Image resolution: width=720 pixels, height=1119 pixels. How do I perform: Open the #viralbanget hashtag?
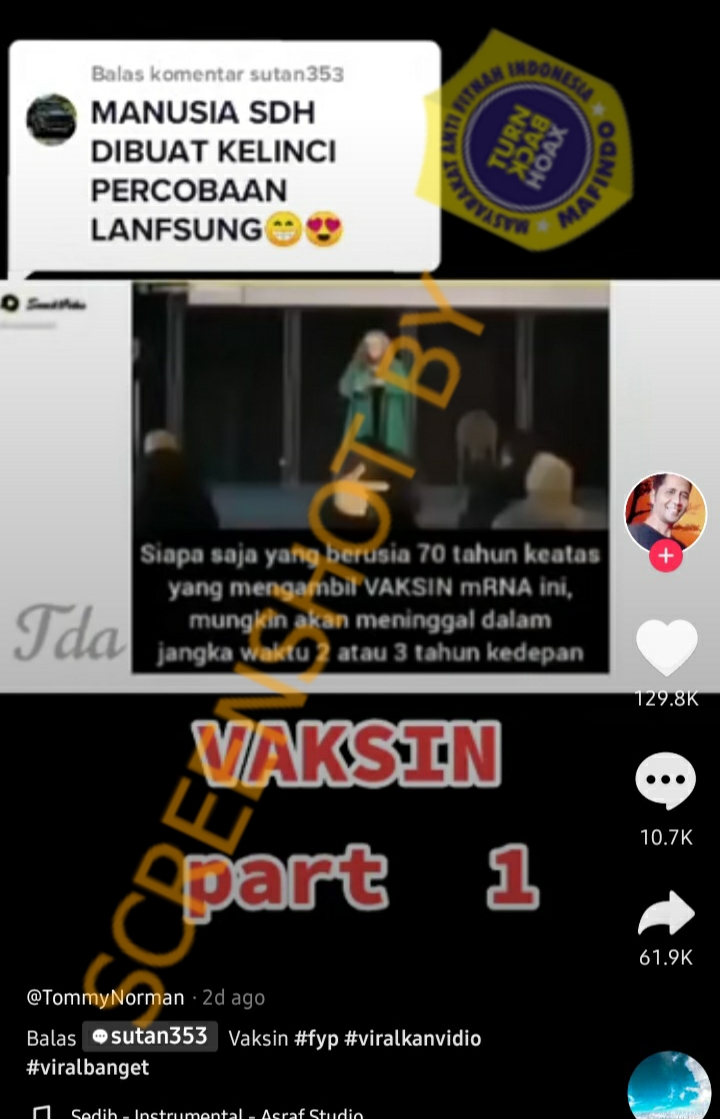tap(87, 1067)
